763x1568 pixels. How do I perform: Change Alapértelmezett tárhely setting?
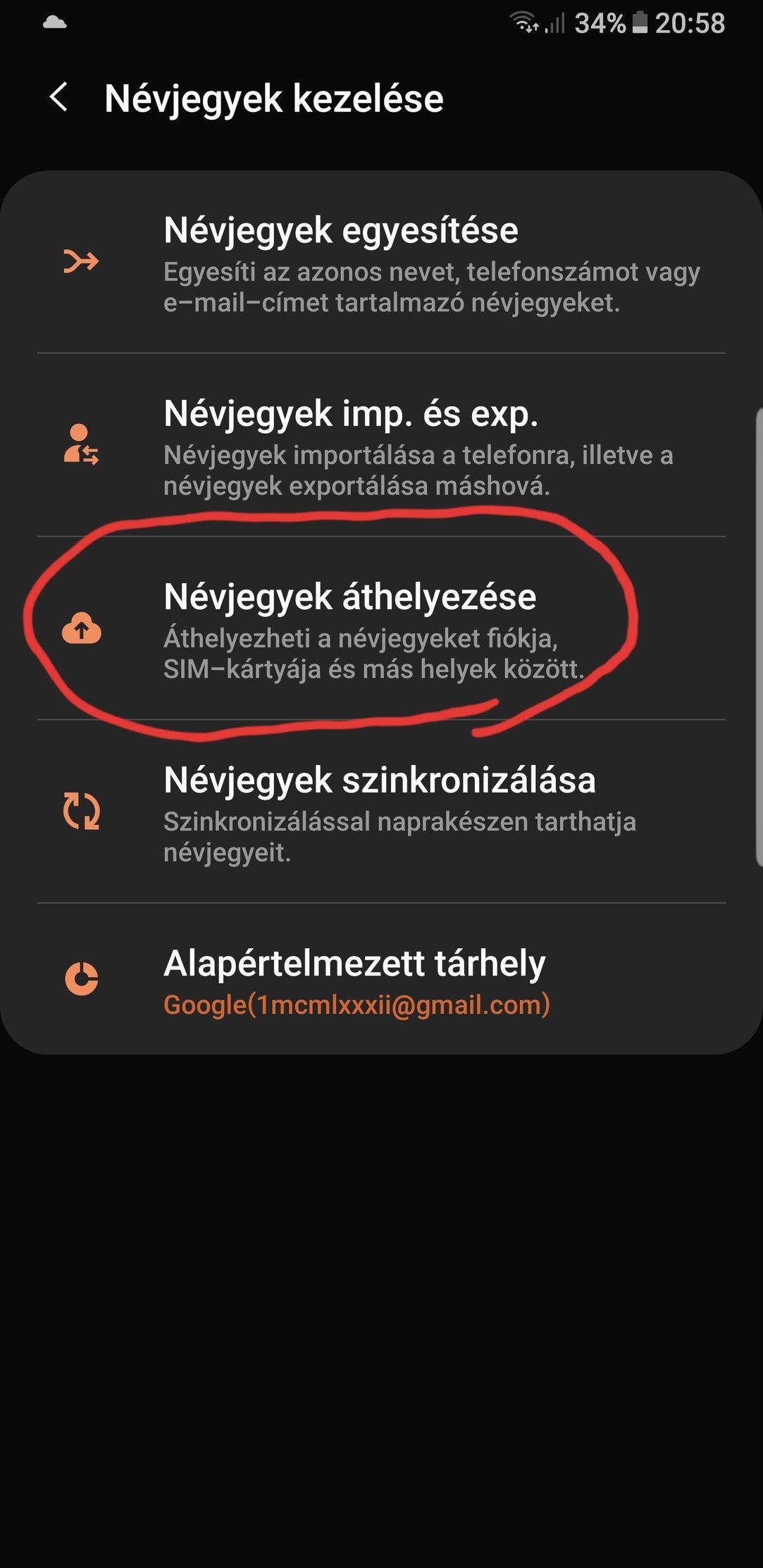[x=381, y=979]
